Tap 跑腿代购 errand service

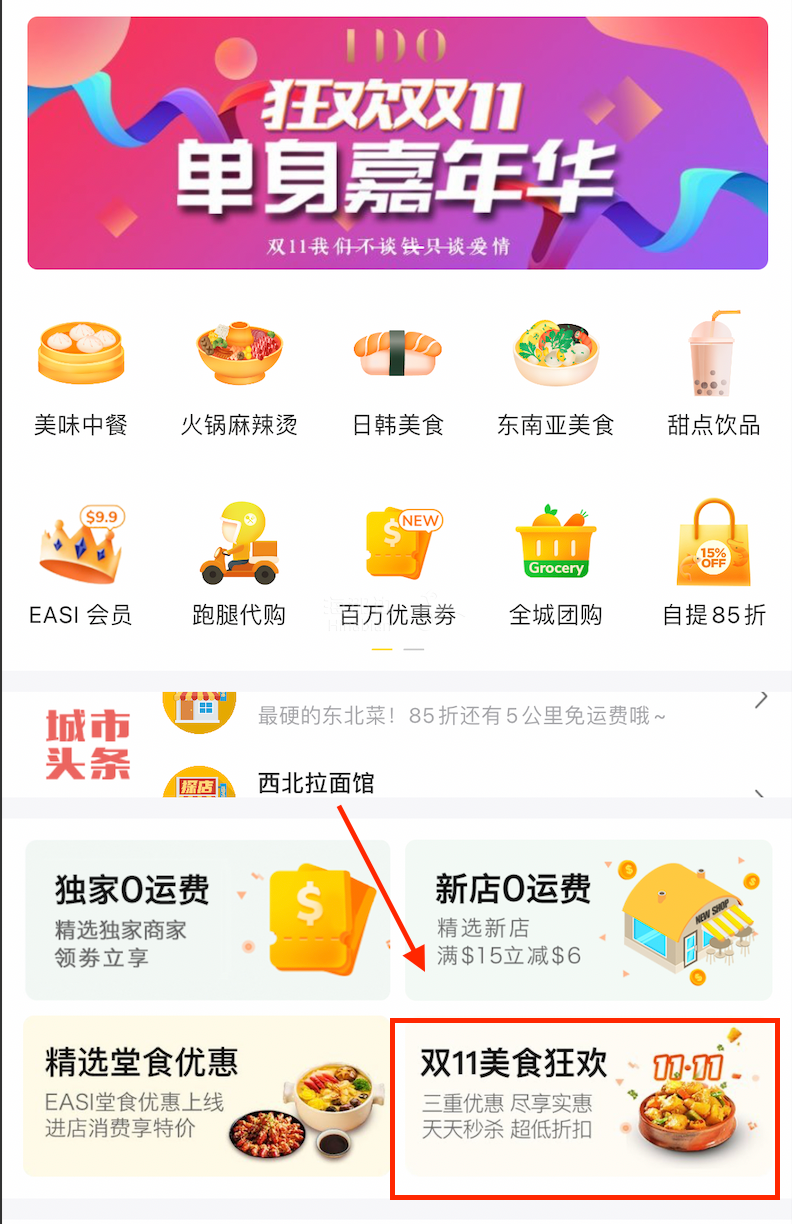coord(238,565)
